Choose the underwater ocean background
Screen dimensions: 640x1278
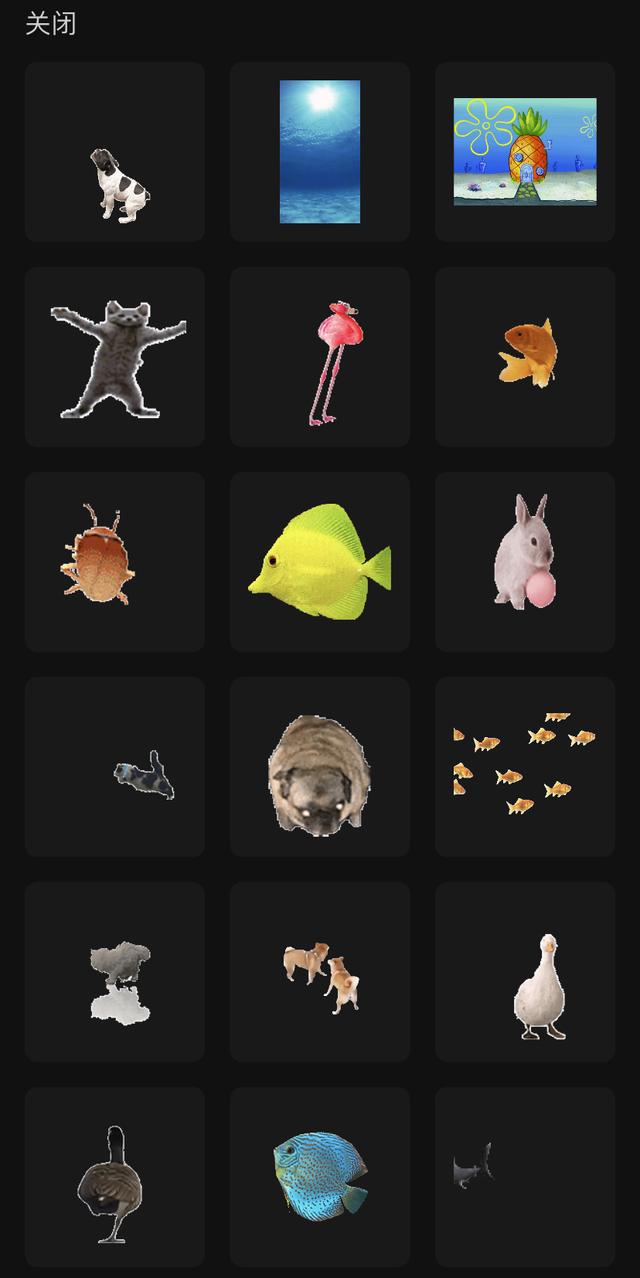(x=320, y=152)
